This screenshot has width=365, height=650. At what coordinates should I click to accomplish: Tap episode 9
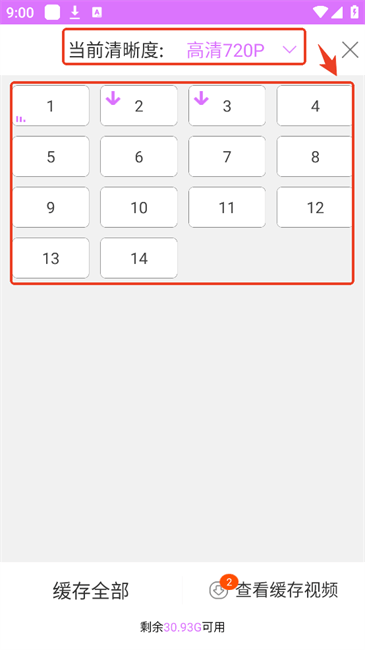pyautogui.click(x=51, y=207)
